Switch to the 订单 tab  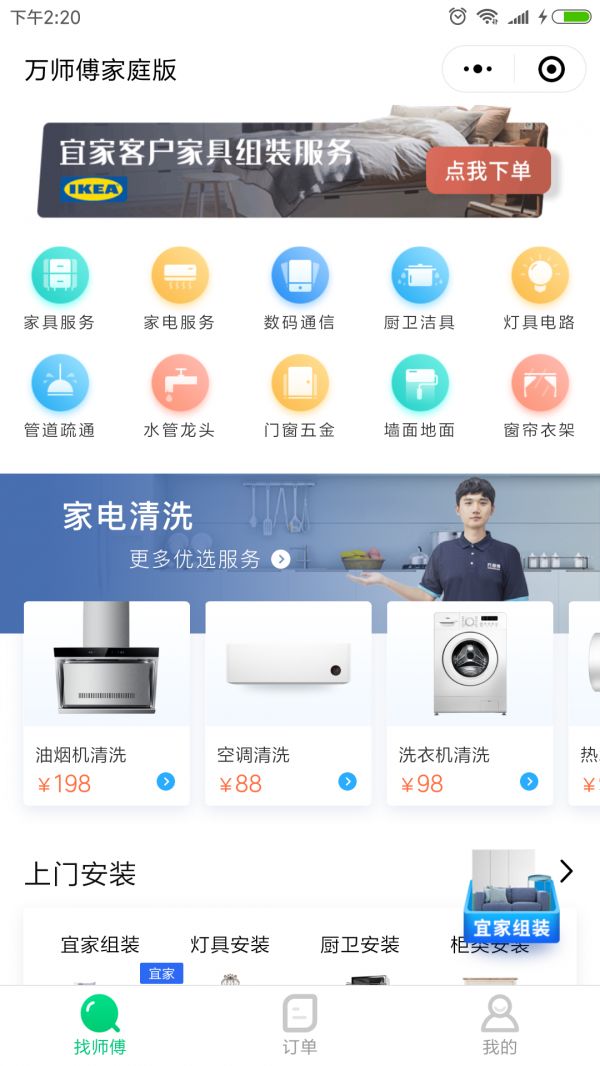click(300, 1026)
